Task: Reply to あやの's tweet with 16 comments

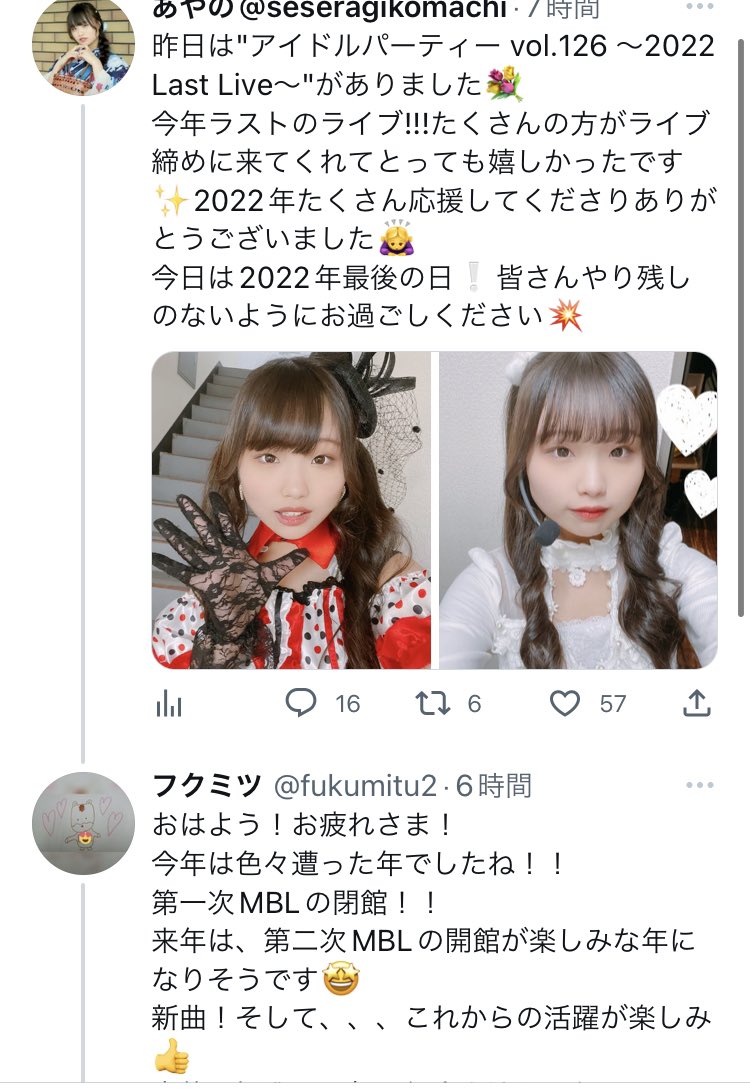Action: click(301, 704)
